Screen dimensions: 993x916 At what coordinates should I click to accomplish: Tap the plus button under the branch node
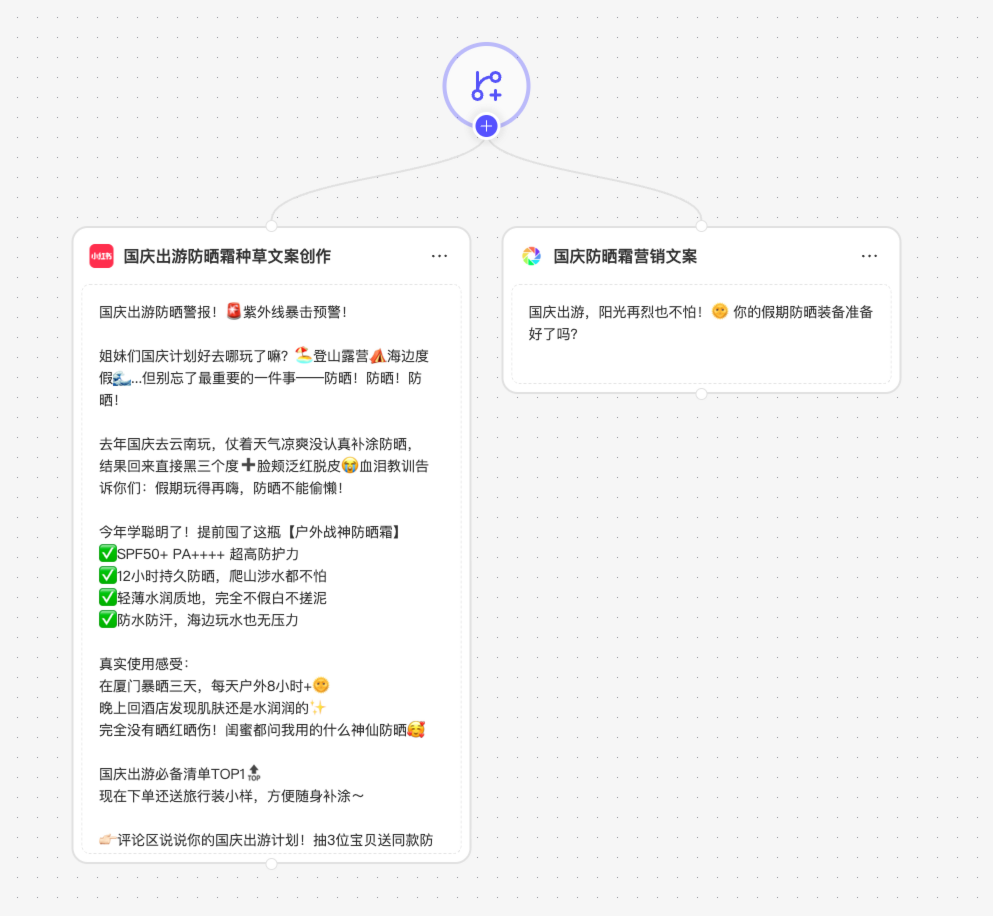pos(486,126)
